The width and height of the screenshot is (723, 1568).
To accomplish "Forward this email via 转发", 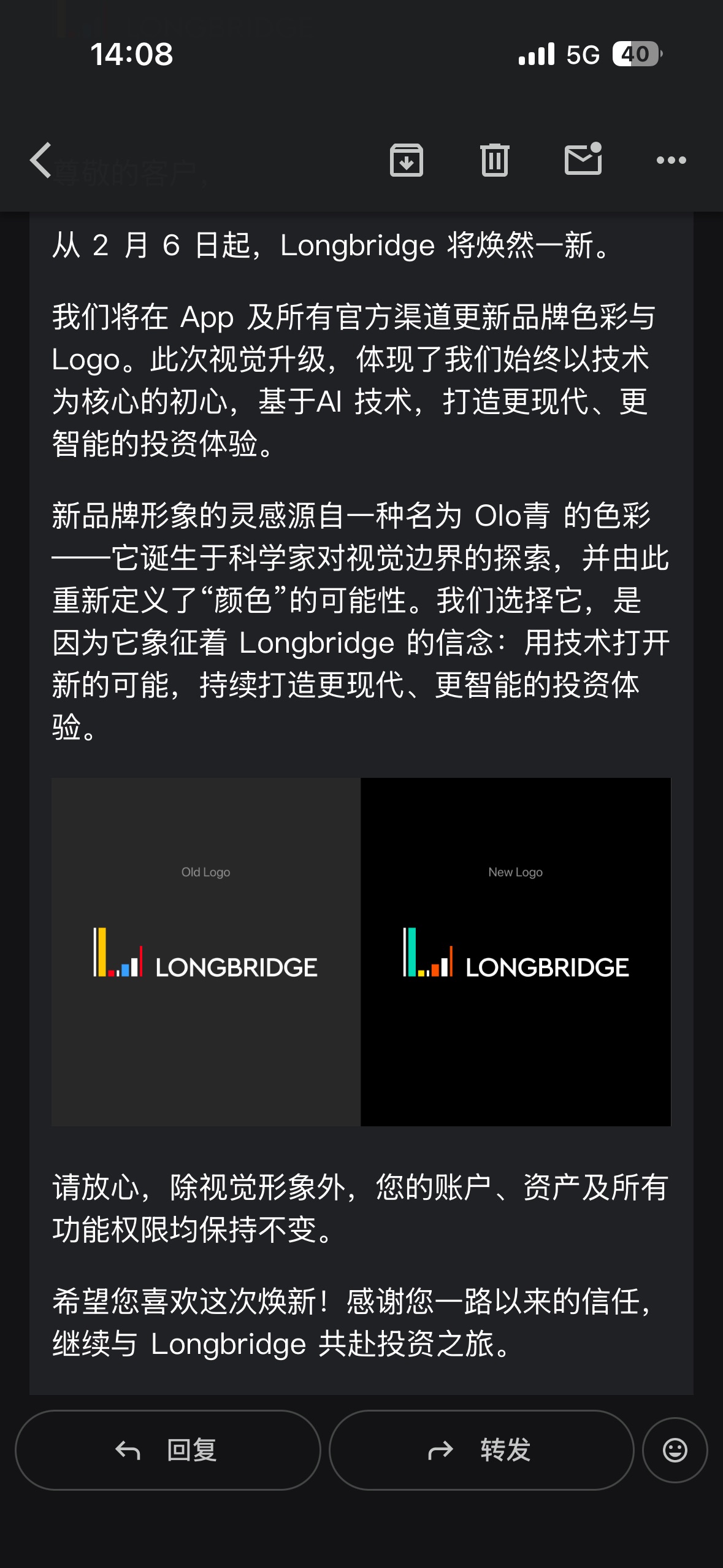I will pos(481,1450).
